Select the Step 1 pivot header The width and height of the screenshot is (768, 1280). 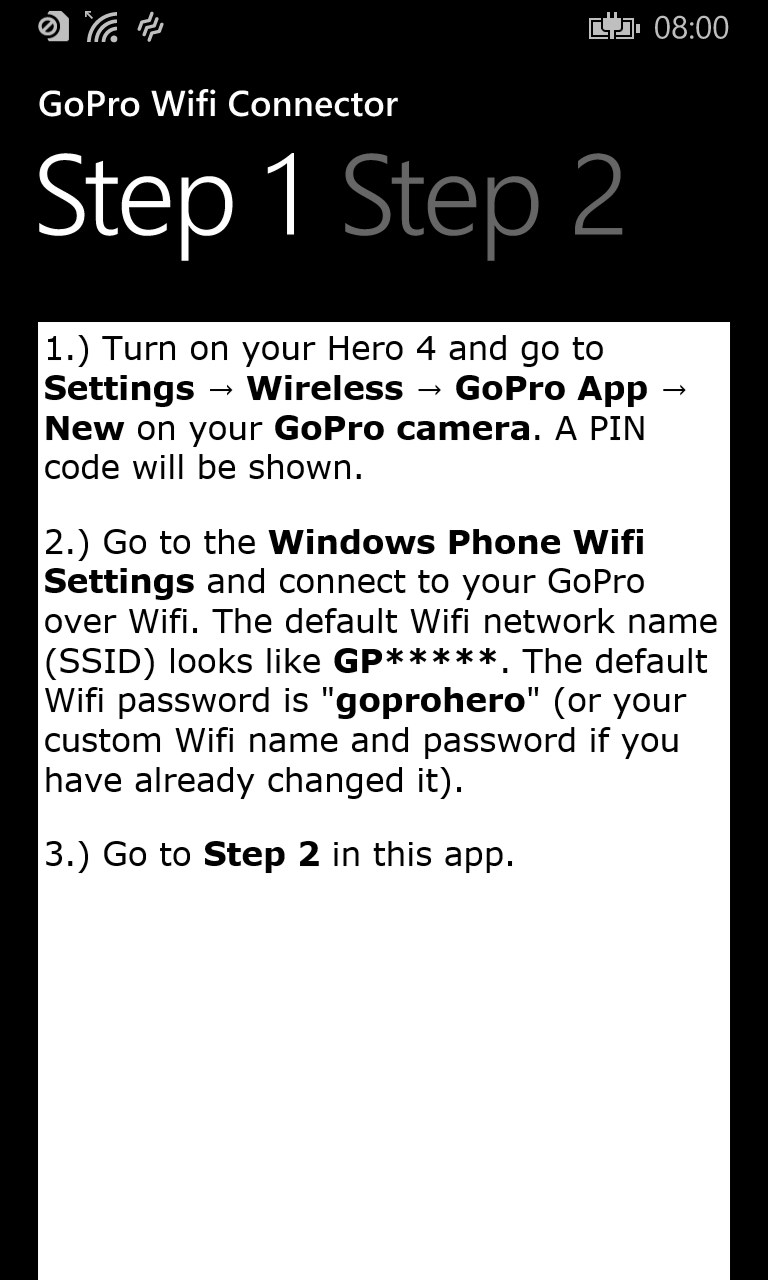coord(170,200)
